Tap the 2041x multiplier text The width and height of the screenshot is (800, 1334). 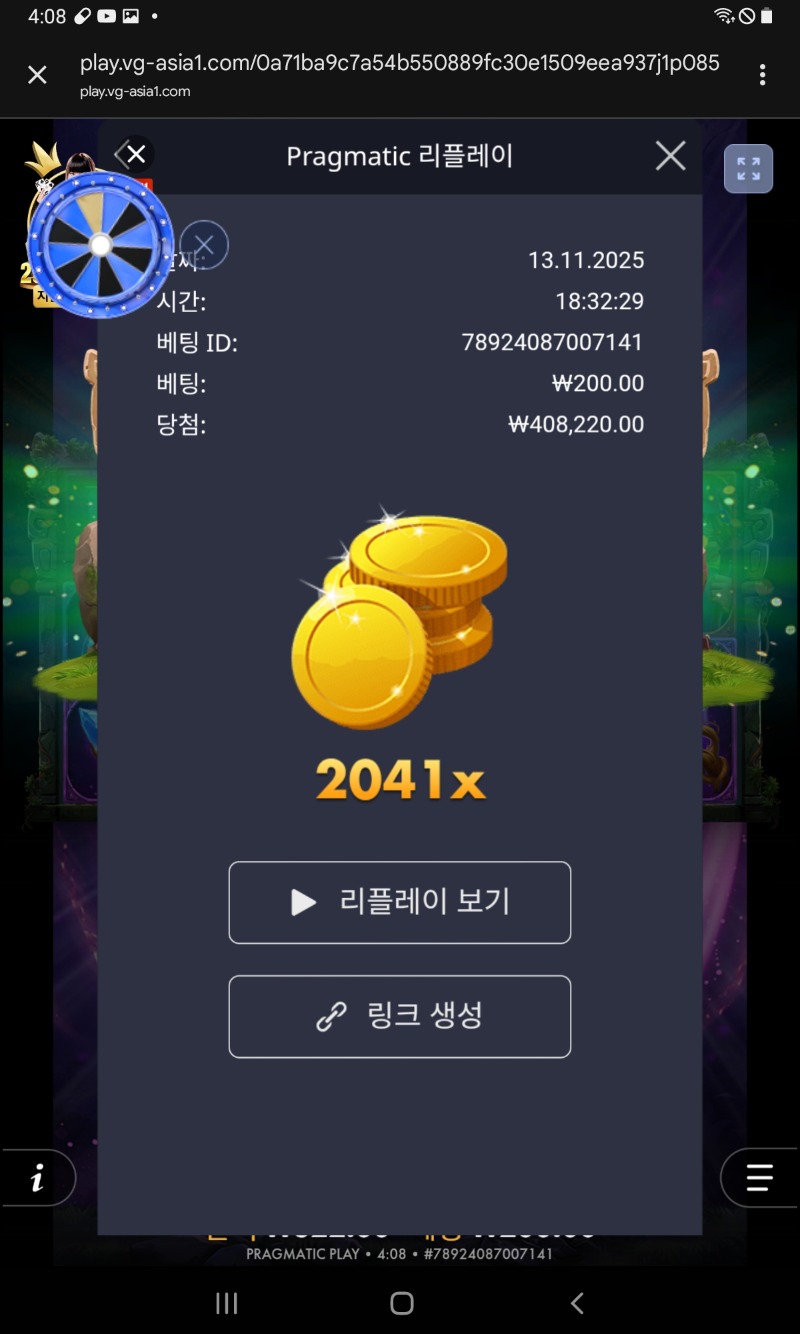(399, 777)
